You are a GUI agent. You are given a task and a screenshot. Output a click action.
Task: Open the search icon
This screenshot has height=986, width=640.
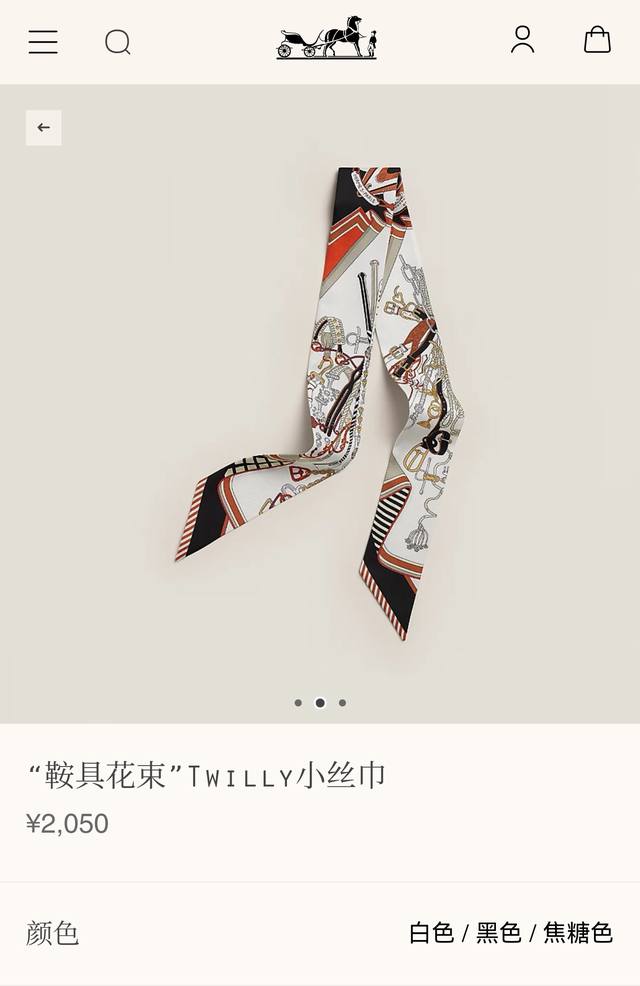click(118, 42)
